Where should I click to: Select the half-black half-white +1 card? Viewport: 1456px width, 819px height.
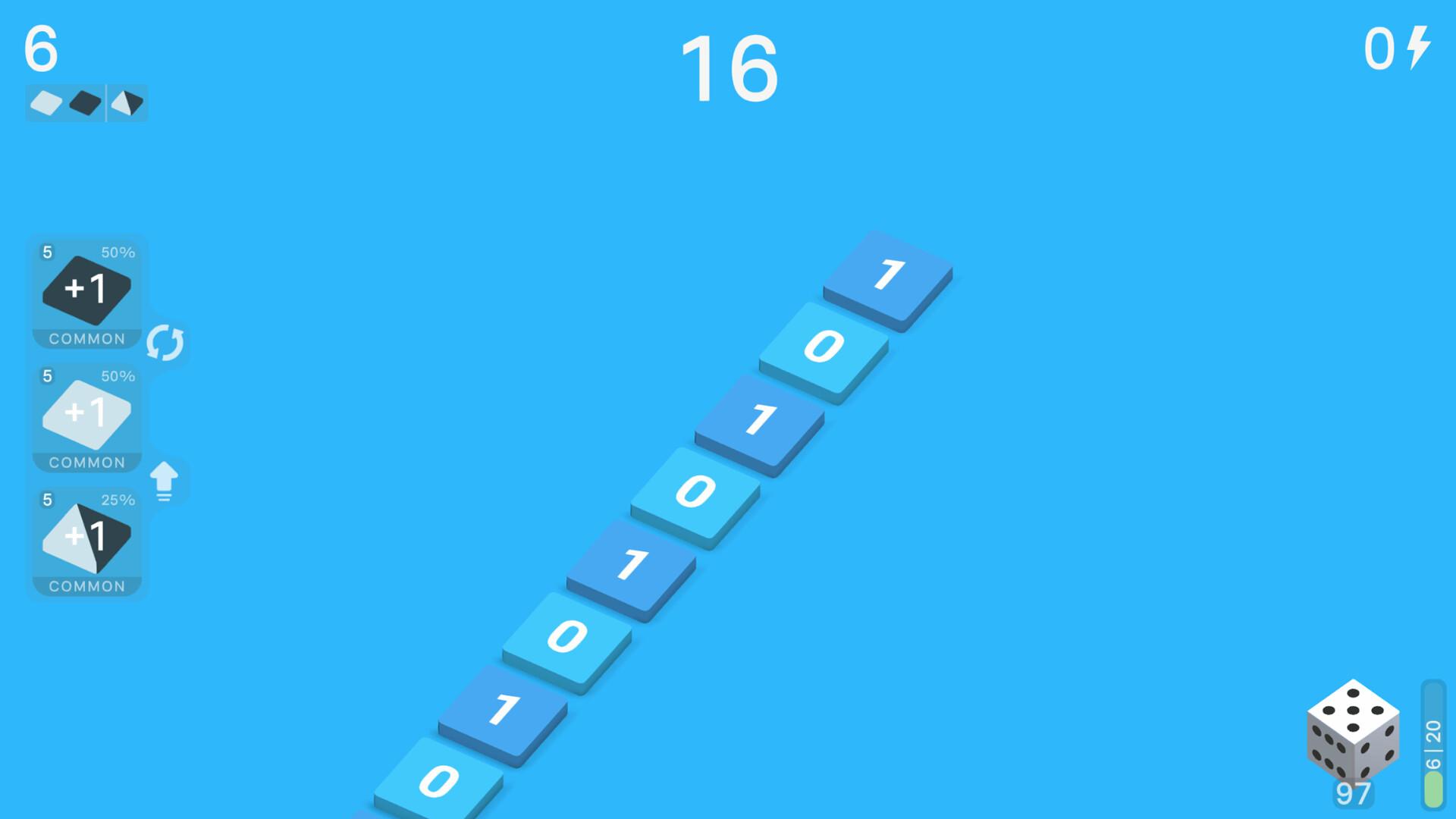coord(86,541)
